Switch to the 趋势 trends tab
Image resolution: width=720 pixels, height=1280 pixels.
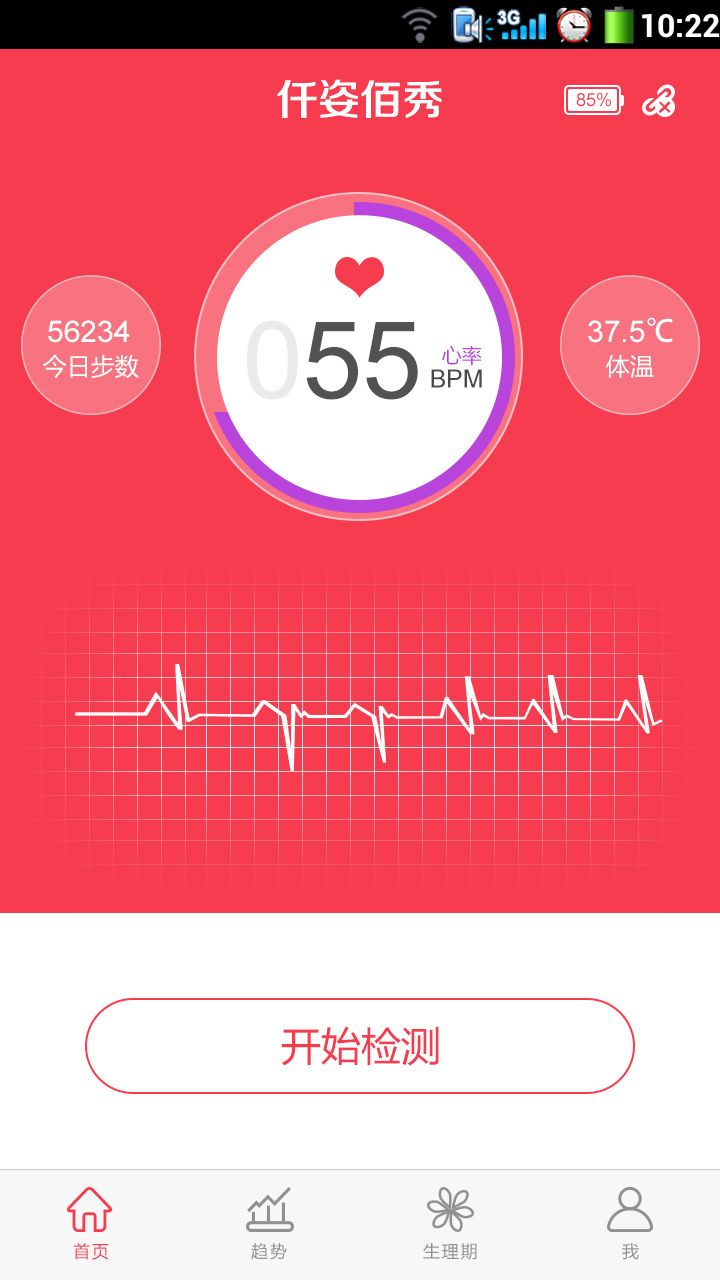[270, 1224]
